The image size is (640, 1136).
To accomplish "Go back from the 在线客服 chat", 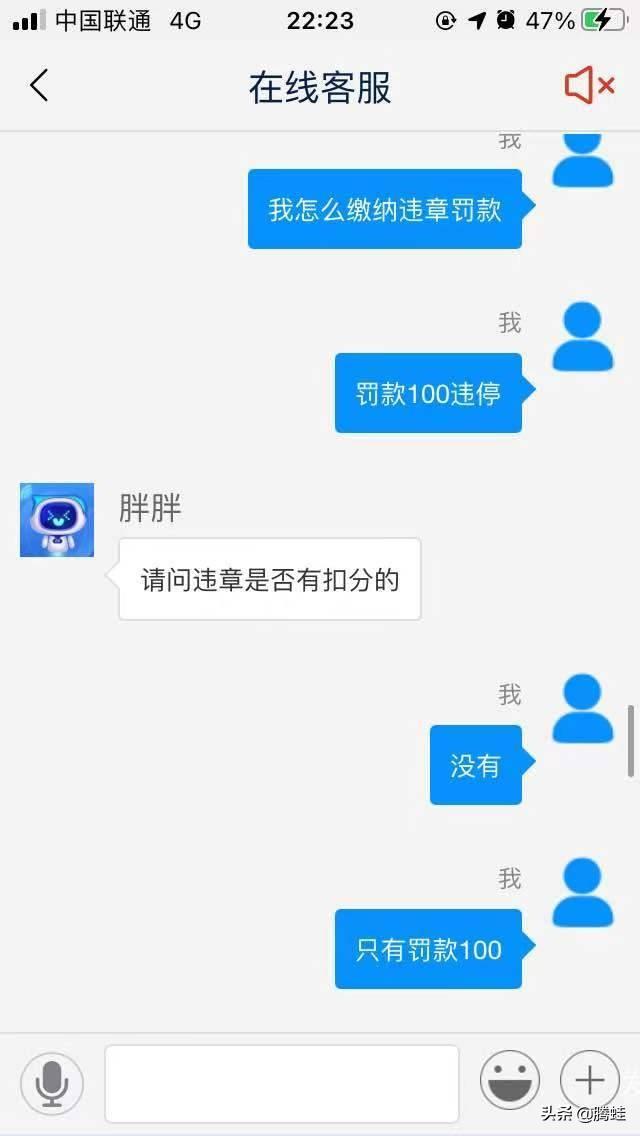I will 39,86.
